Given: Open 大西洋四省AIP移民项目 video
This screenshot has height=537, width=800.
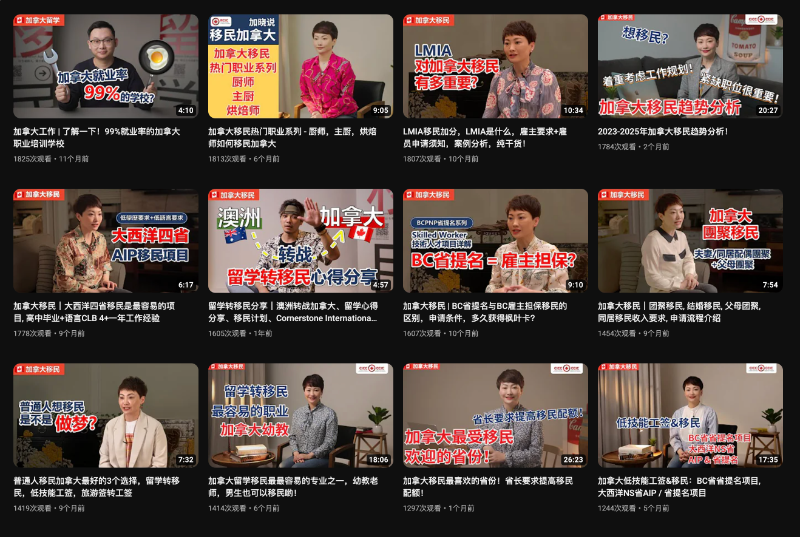Looking at the screenshot, I should coord(105,241).
